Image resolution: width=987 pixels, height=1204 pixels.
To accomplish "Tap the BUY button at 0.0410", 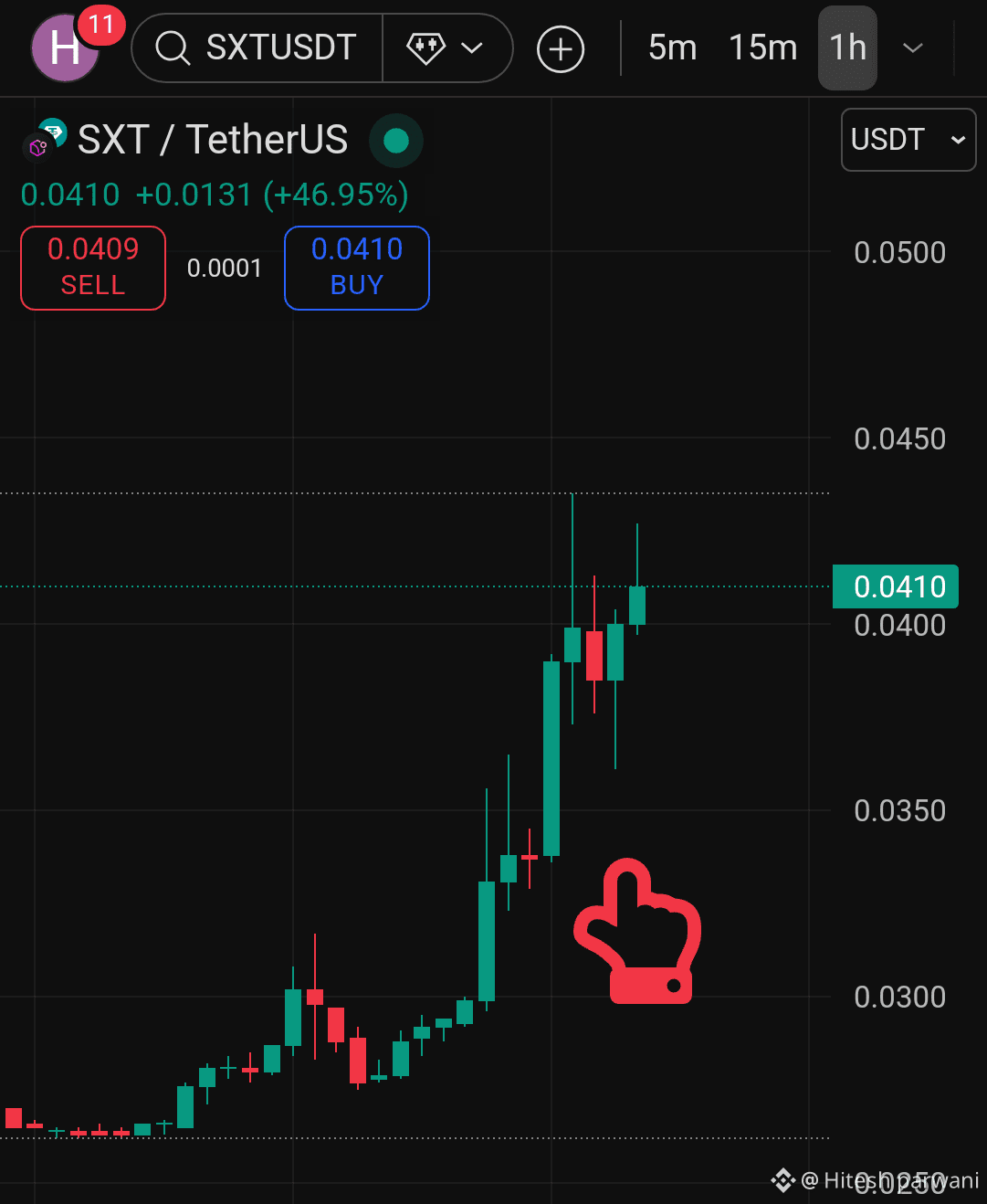I will coord(356,268).
